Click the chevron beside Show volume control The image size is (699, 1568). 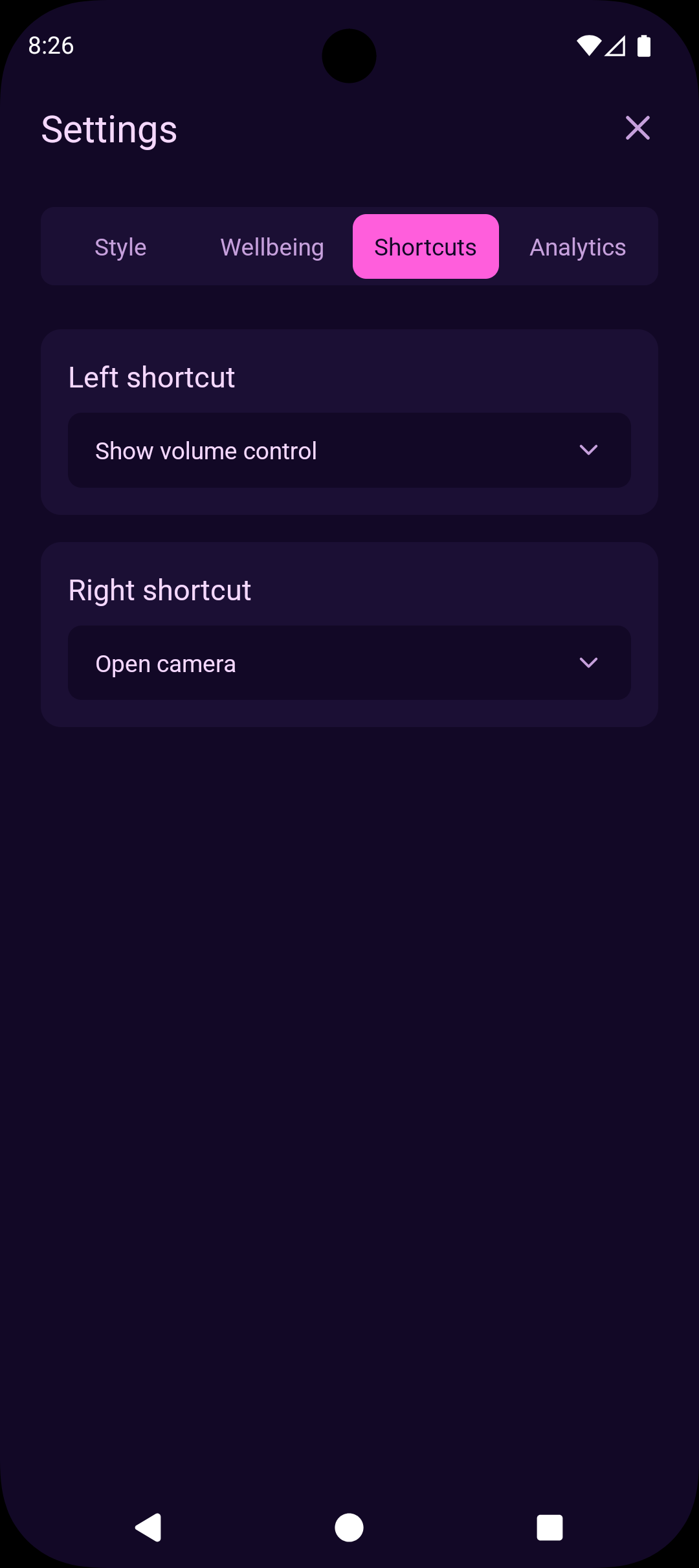588,450
